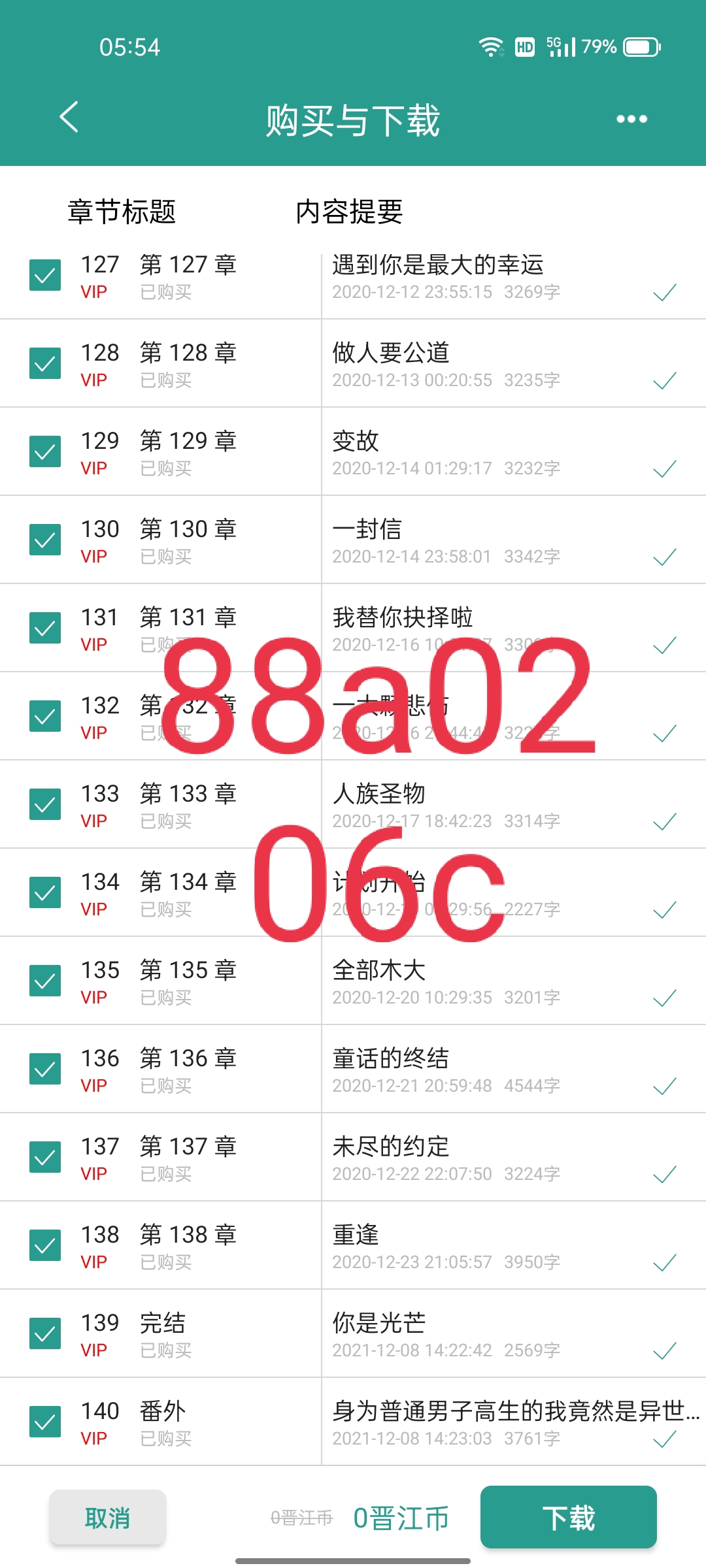This screenshot has width=706, height=1568.
Task: Toggle checkbox for chapter 135 全部木大
Action: click(45, 981)
